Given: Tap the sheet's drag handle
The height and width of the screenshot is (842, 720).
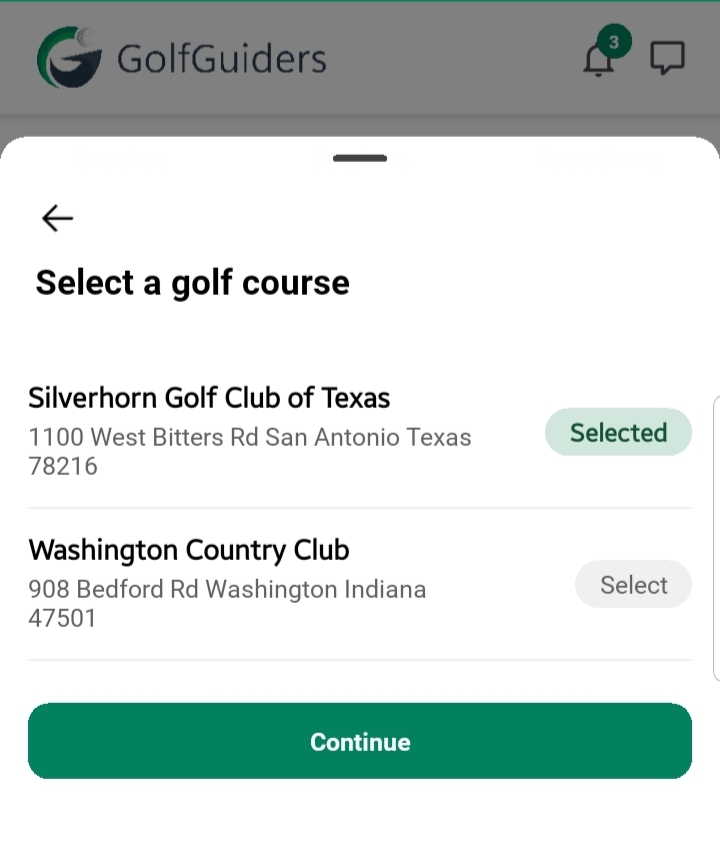Looking at the screenshot, I should 360,158.
